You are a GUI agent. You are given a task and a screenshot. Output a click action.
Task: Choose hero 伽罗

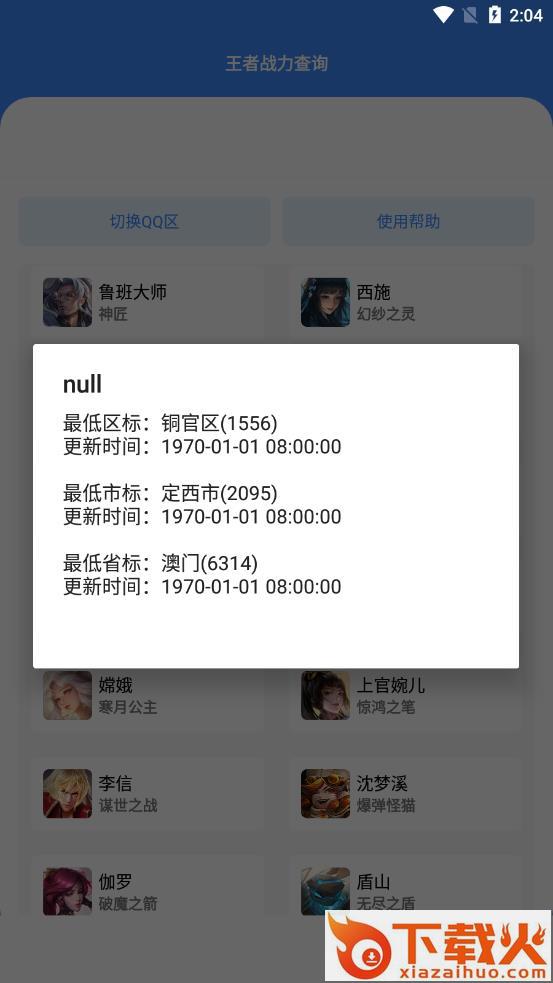tap(147, 891)
